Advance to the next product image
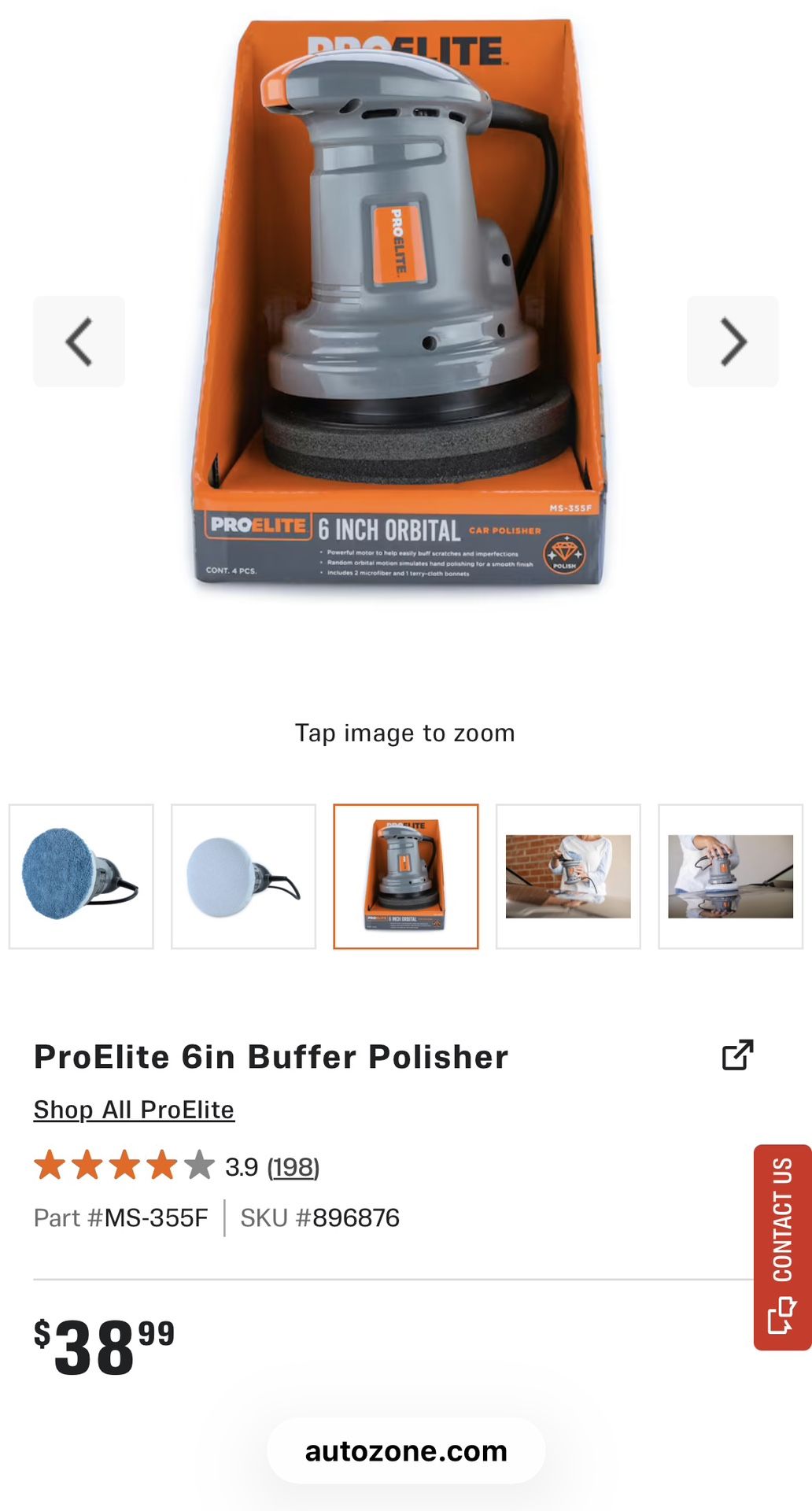The width and height of the screenshot is (812, 1511). [x=733, y=342]
